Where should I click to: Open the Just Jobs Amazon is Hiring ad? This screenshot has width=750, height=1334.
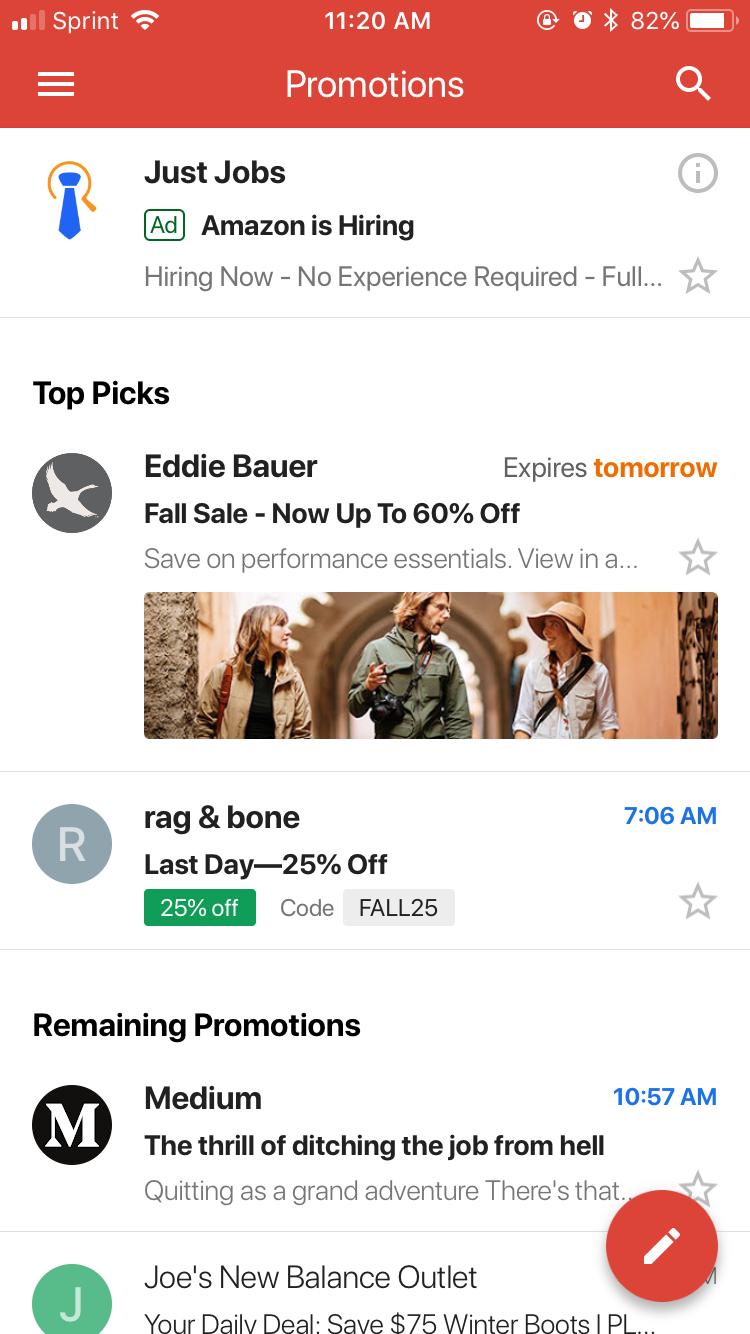(380, 226)
